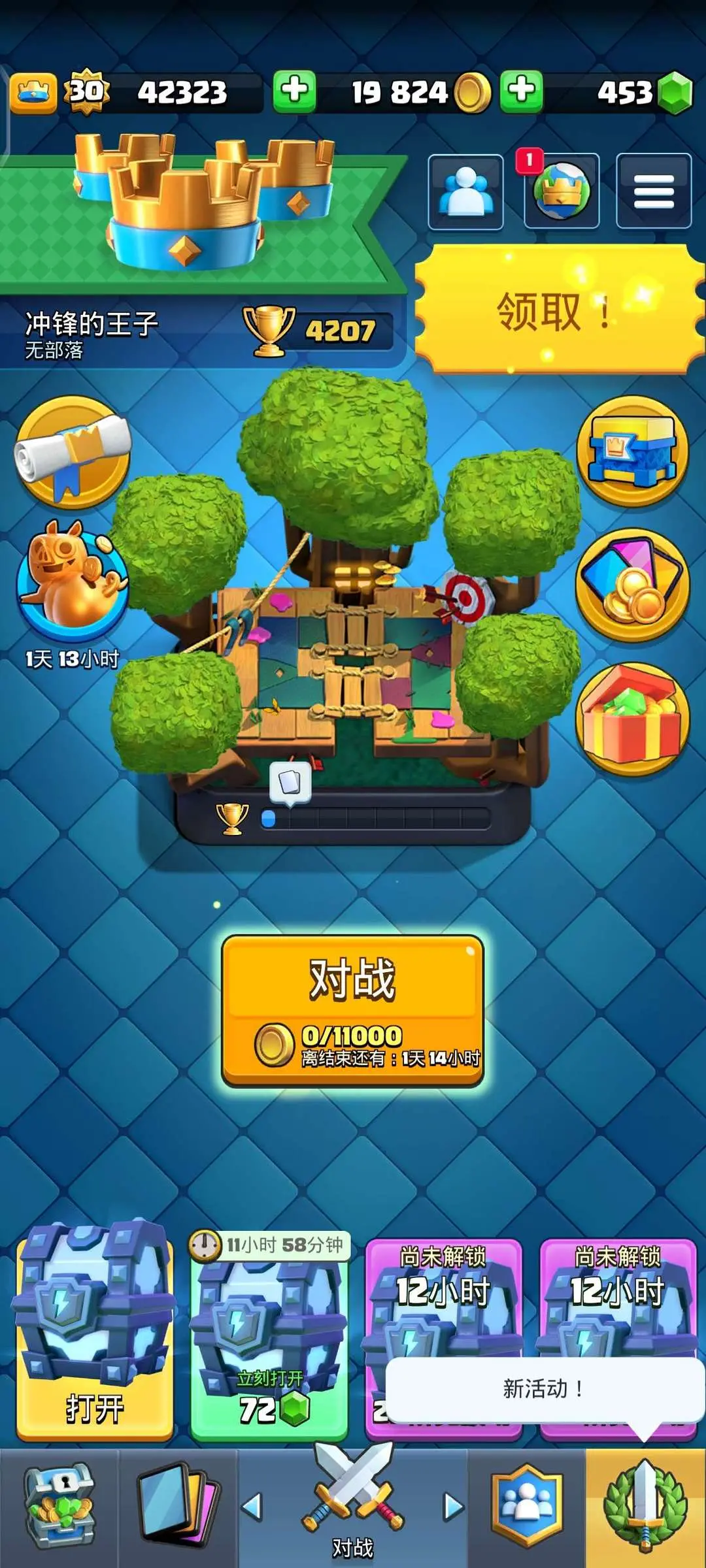706x1568 pixels.
Task: Open the events tab with sword laurel
Action: coord(646,1508)
